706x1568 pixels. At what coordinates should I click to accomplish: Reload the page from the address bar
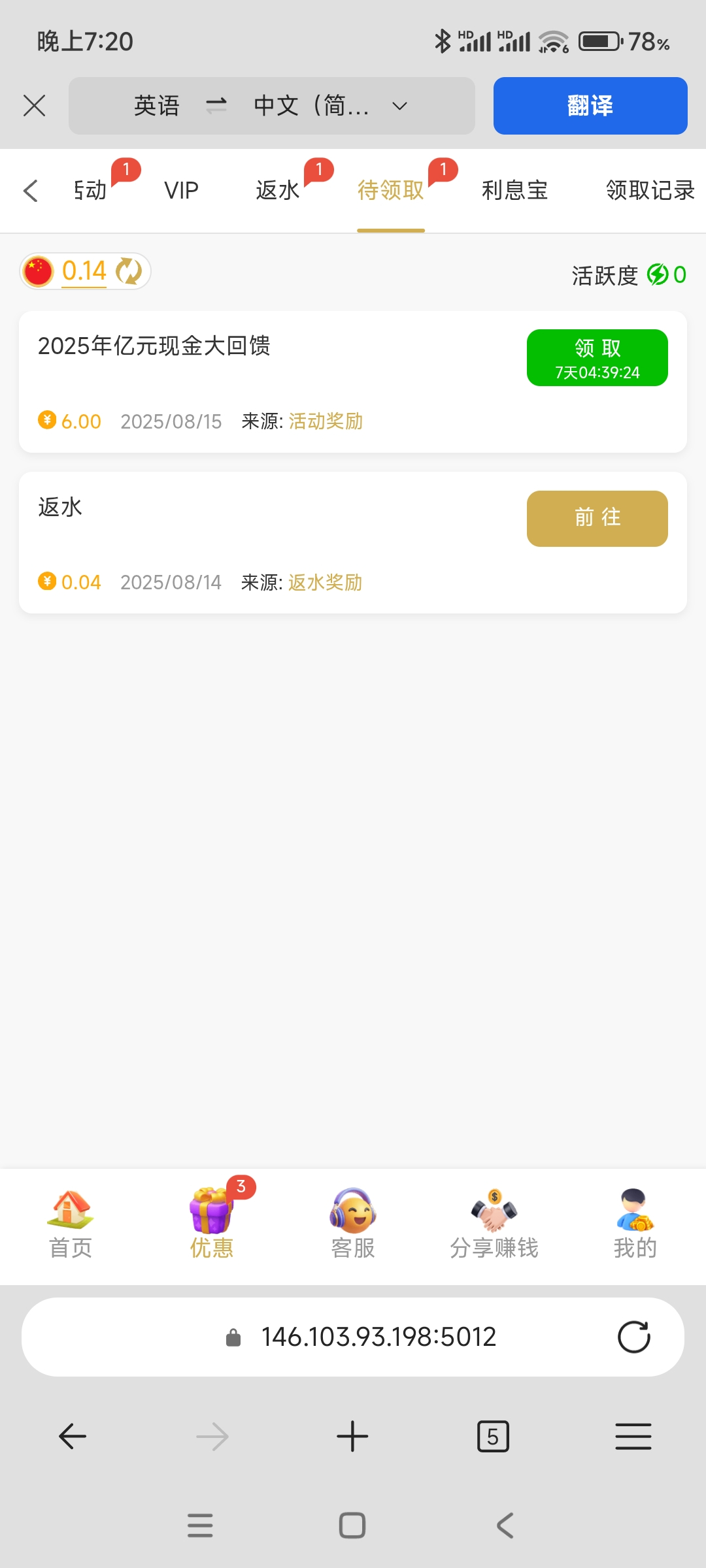(633, 1337)
